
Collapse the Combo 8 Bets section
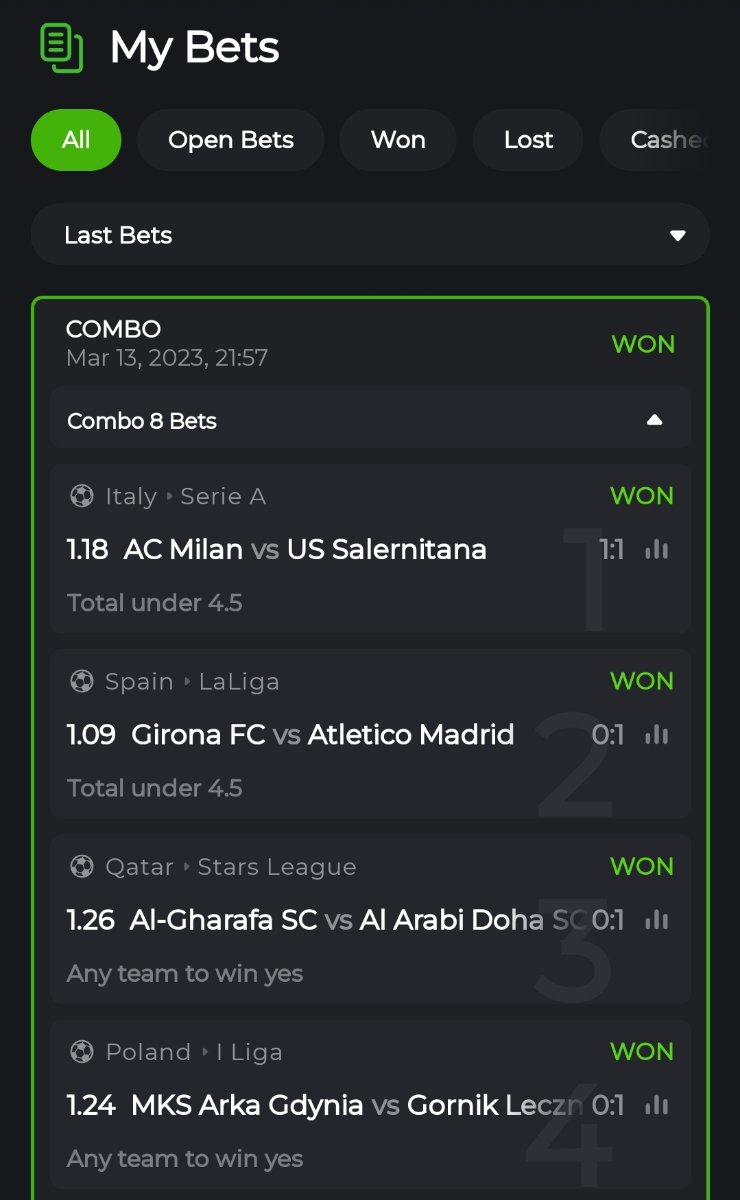coord(654,421)
